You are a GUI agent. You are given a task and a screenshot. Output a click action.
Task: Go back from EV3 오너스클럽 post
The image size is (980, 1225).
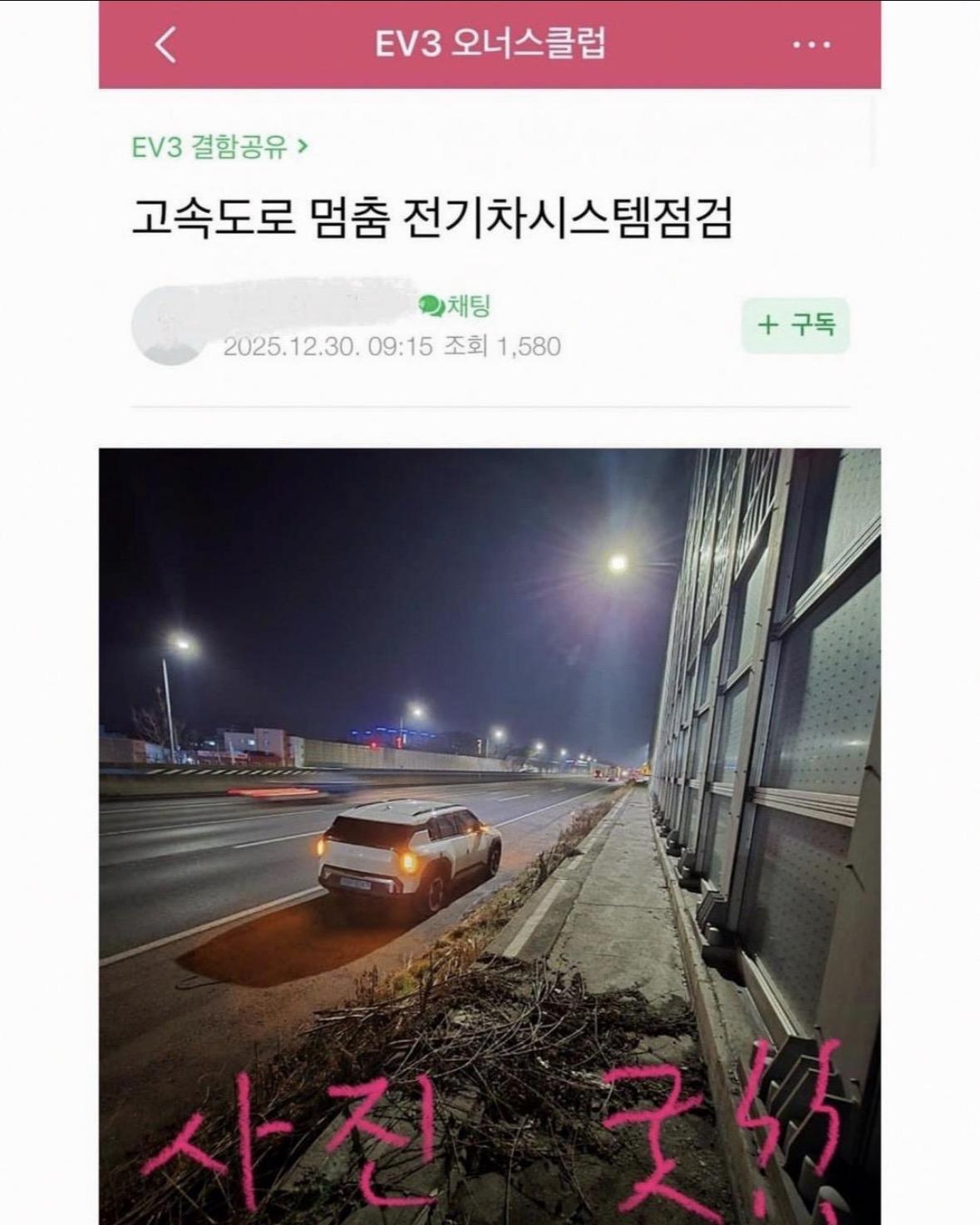pos(166,44)
